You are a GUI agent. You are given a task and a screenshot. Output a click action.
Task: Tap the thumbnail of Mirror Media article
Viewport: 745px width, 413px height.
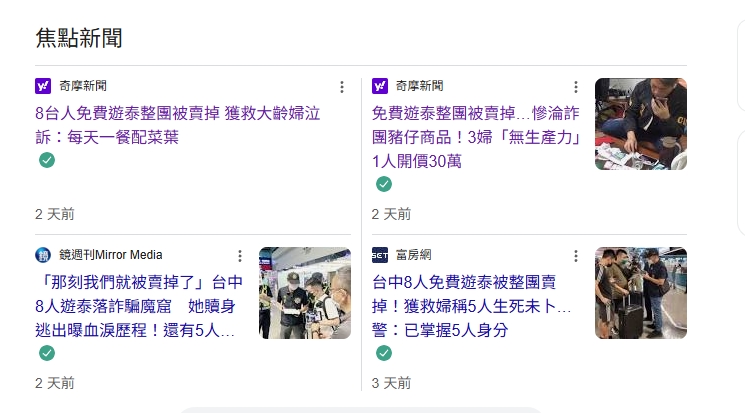click(304, 293)
